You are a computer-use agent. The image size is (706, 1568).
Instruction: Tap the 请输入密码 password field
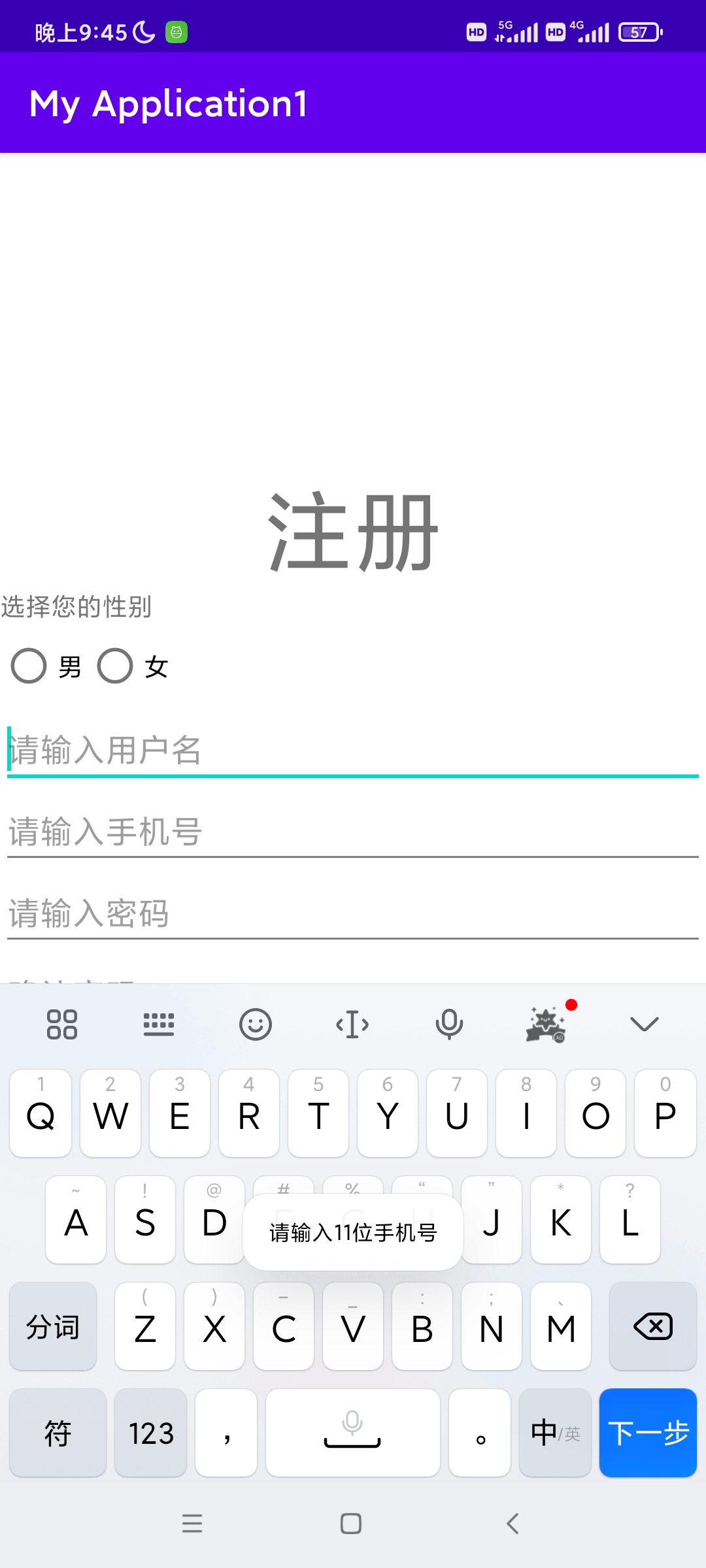pyautogui.click(x=353, y=913)
